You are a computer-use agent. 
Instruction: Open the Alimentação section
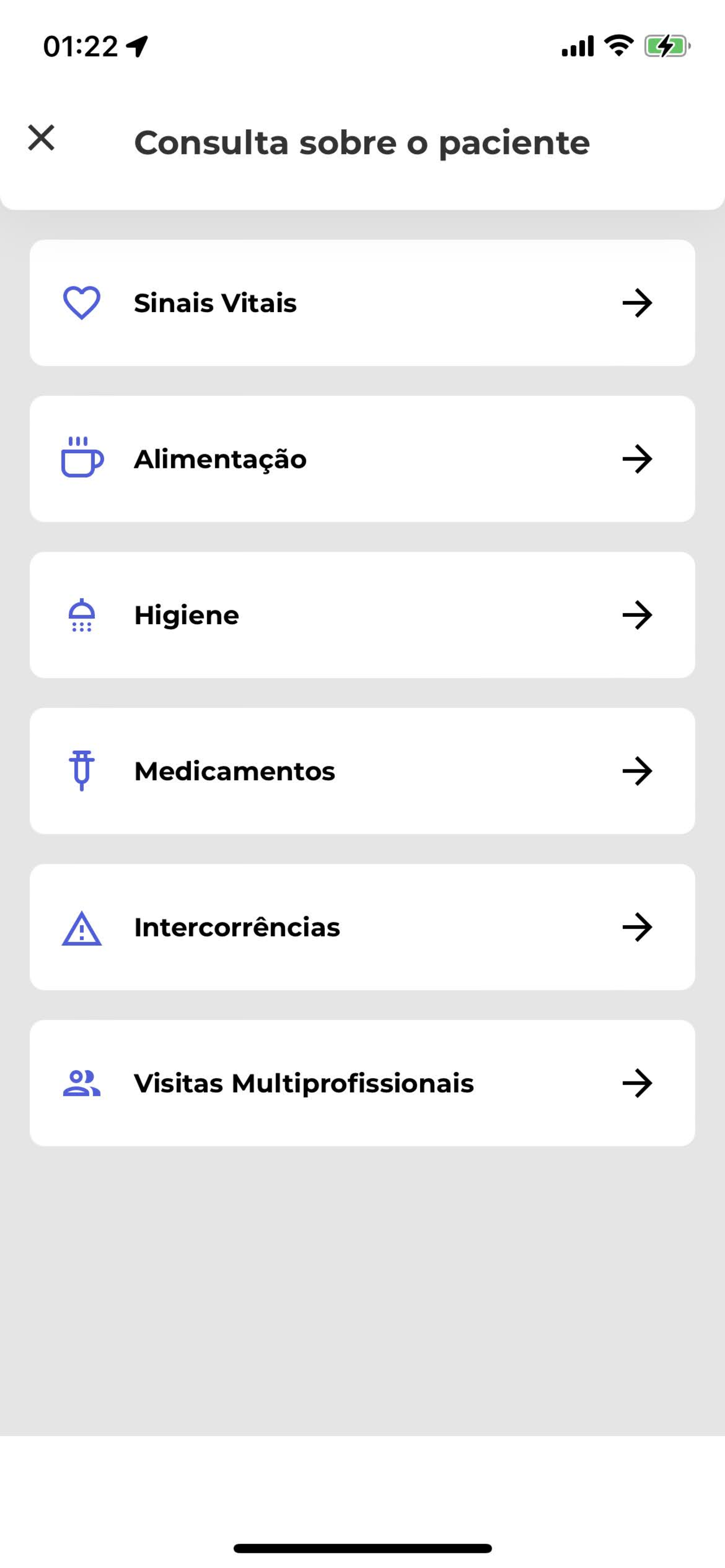(x=362, y=459)
